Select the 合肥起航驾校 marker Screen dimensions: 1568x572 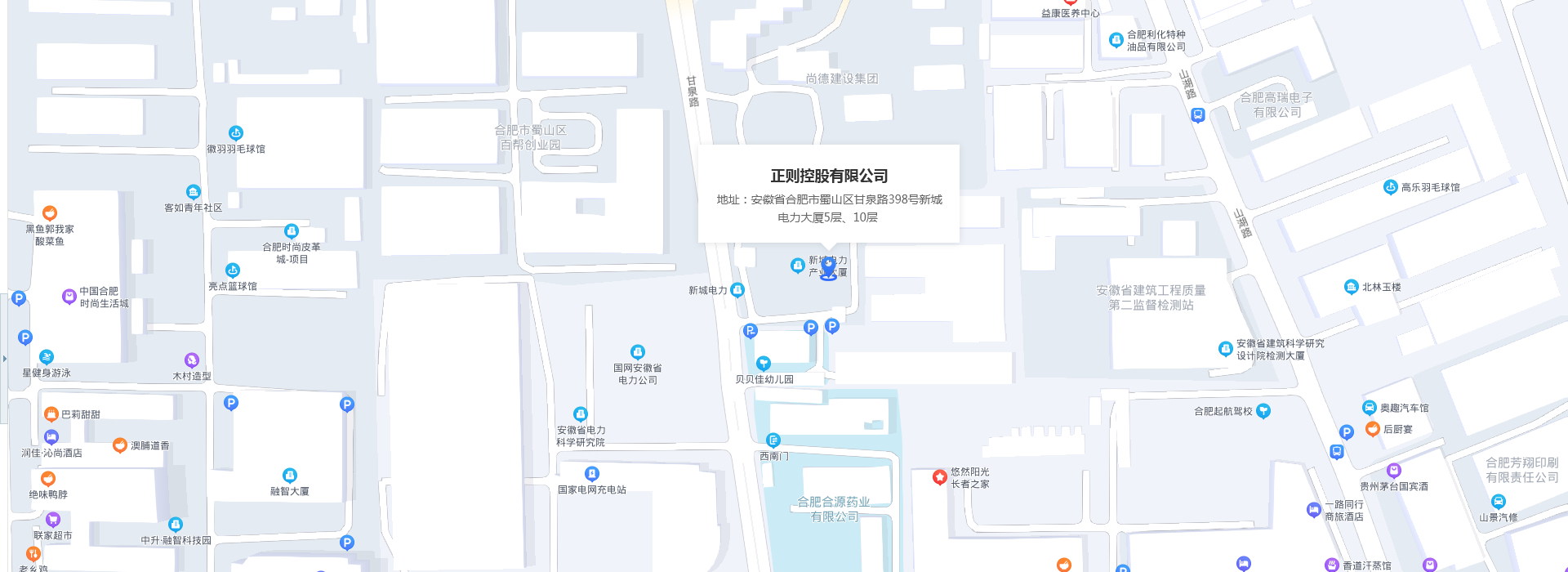pyautogui.click(x=1263, y=411)
